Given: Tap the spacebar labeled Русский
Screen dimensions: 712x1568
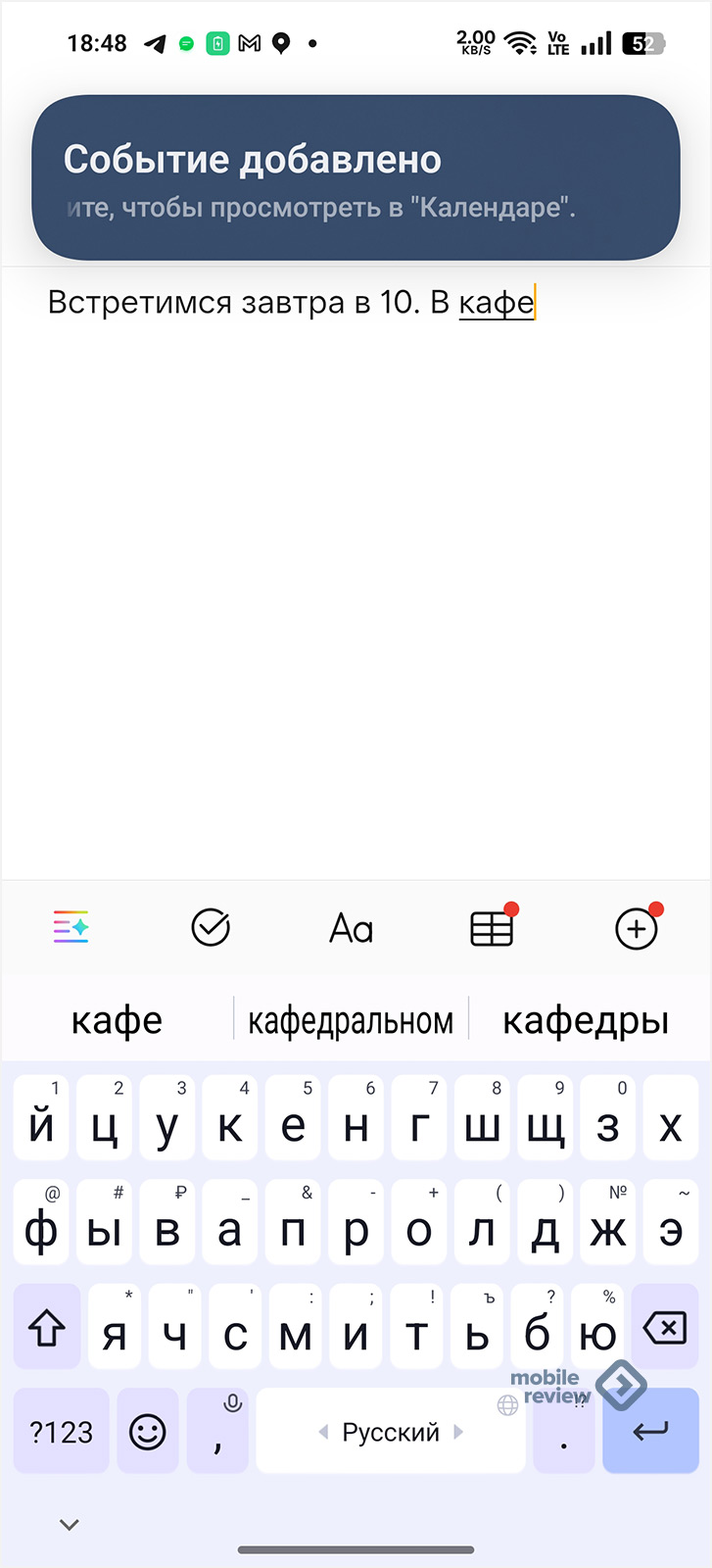Looking at the screenshot, I should tap(391, 1432).
